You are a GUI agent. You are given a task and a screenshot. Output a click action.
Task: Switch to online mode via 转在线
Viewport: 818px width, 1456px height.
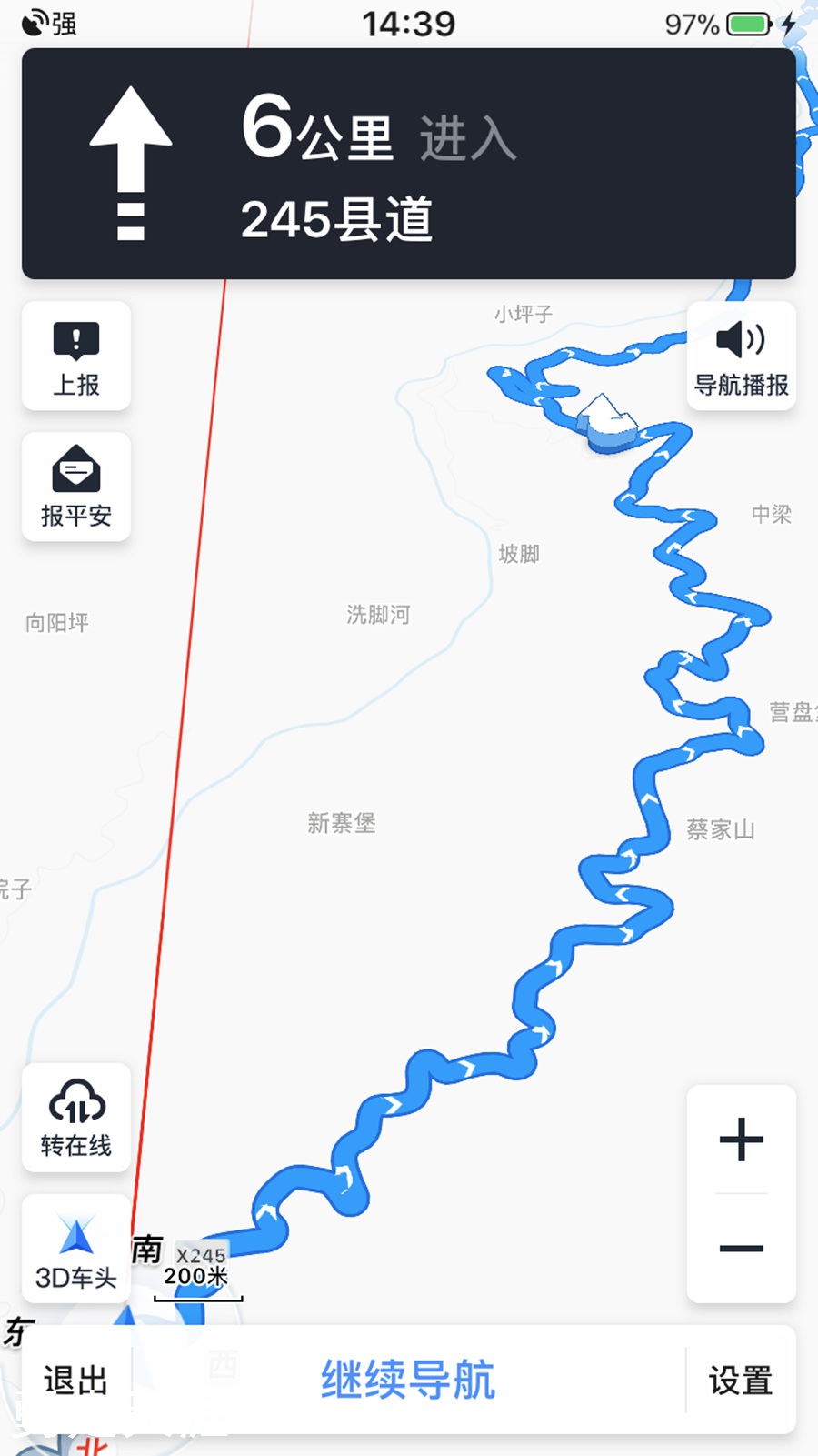click(76, 1118)
